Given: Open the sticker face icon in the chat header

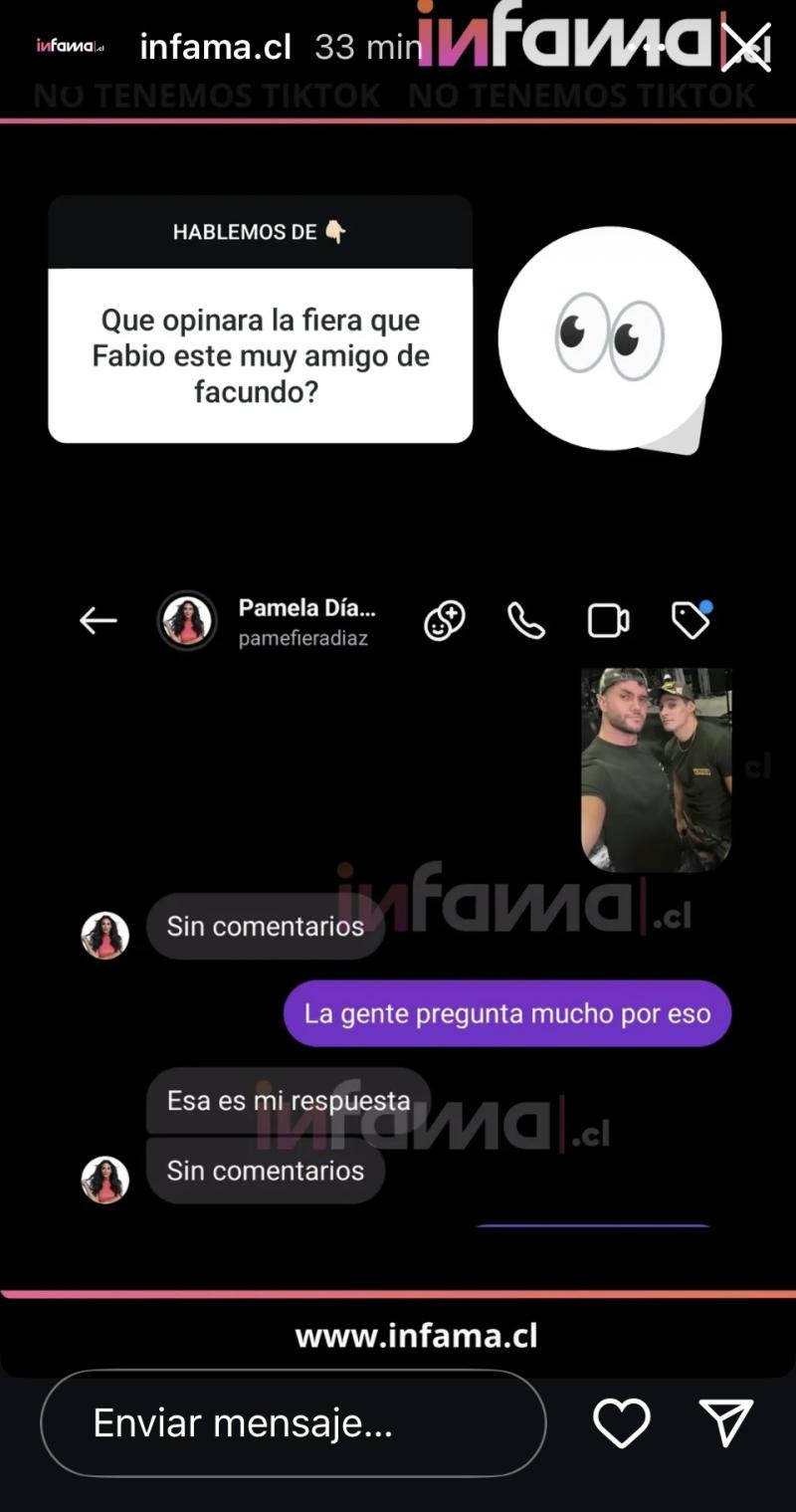Looking at the screenshot, I should [x=444, y=619].
